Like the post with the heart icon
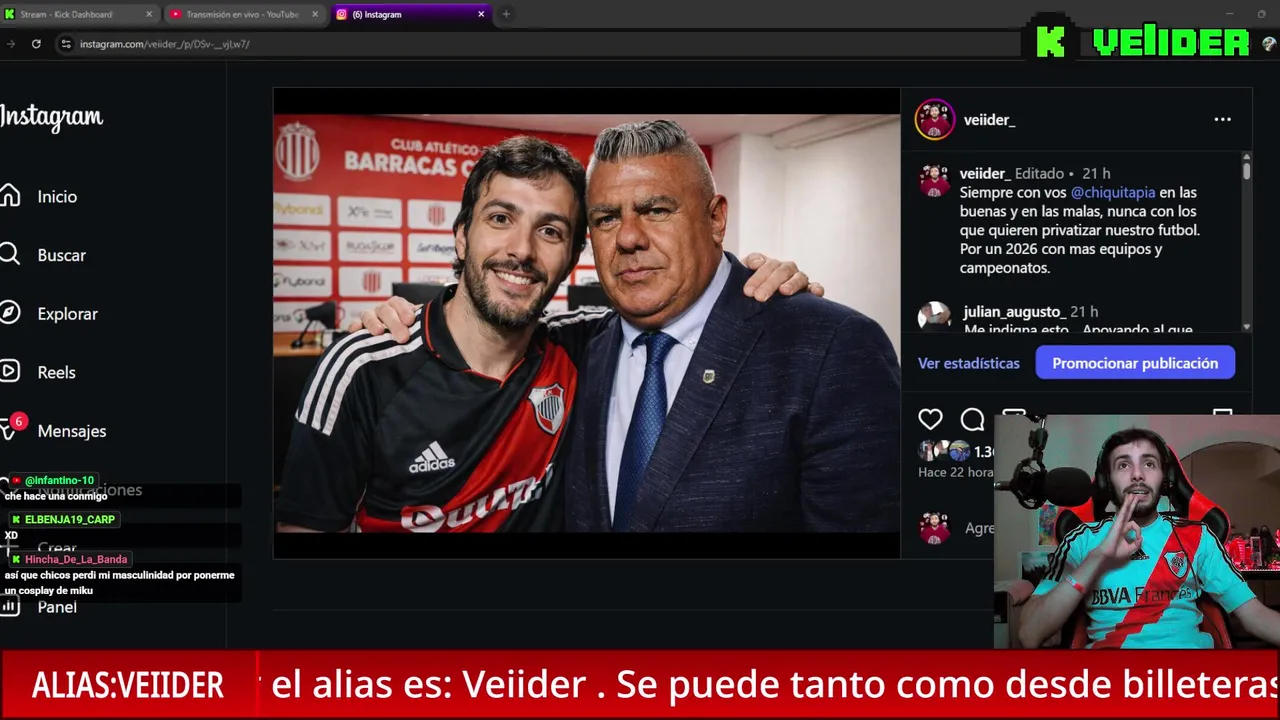The width and height of the screenshot is (1280, 720). pyautogui.click(x=930, y=420)
